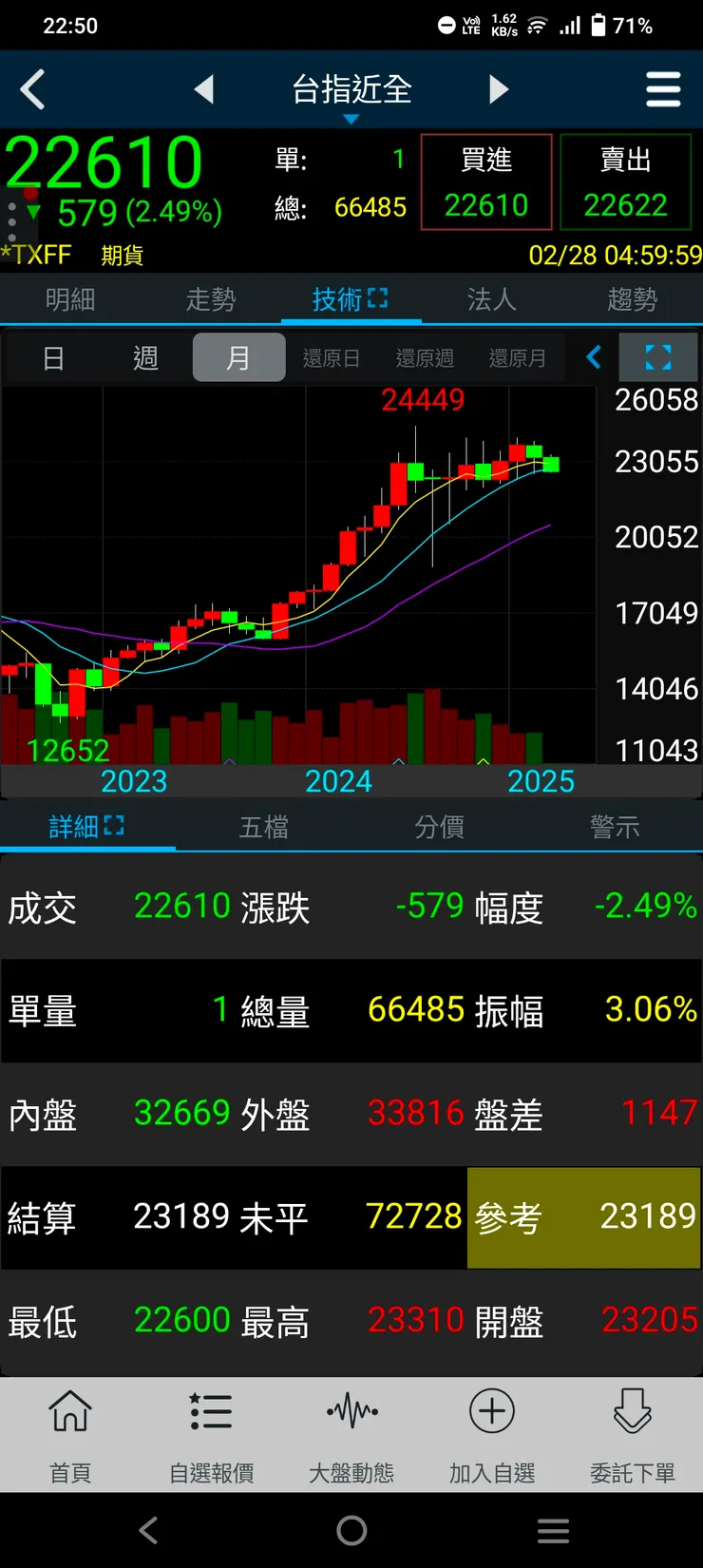Tap the 賣出 sell button showing 22622
Image resolution: width=703 pixels, height=1568 pixels.
point(626,181)
